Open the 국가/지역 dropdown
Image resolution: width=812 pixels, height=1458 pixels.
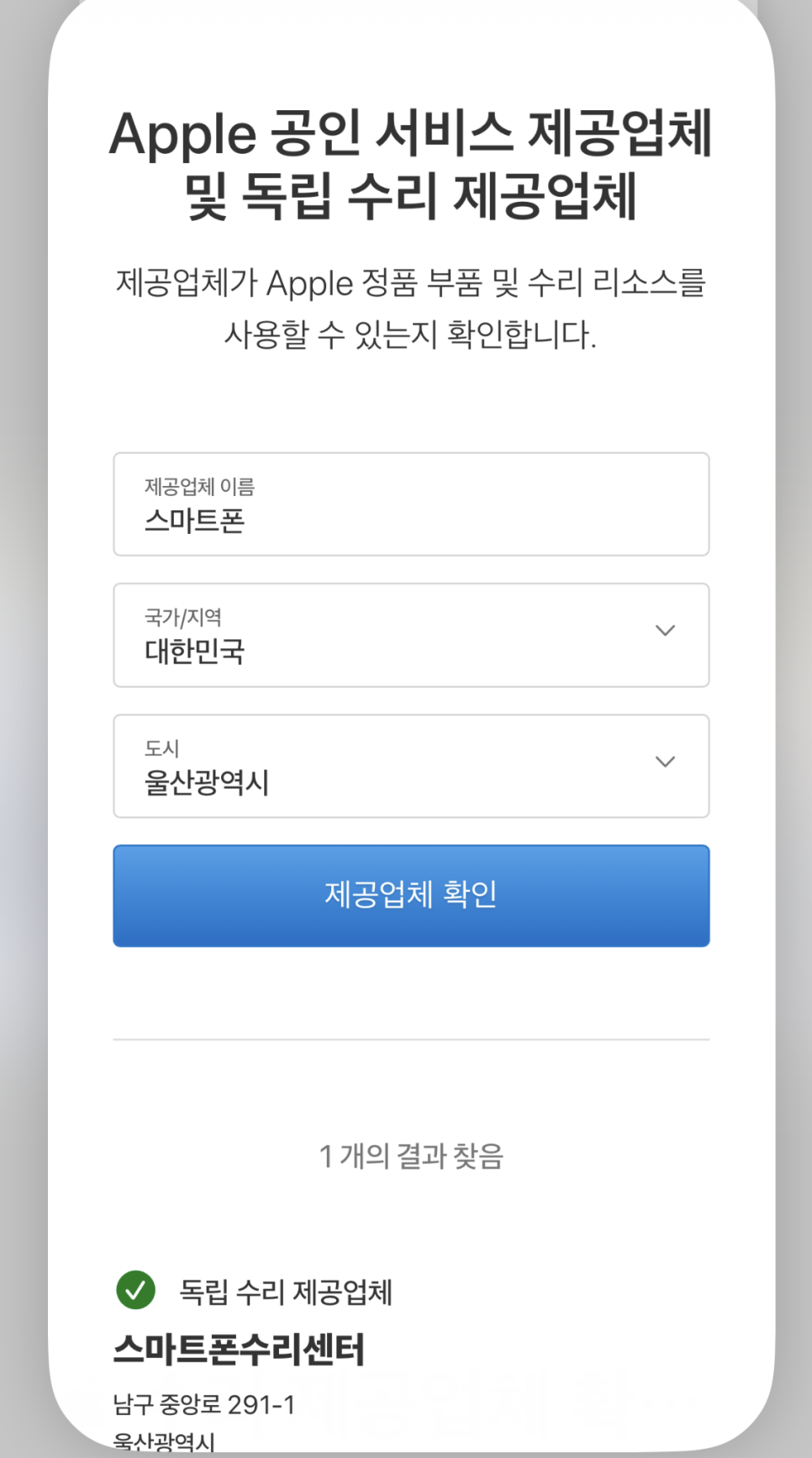click(411, 635)
